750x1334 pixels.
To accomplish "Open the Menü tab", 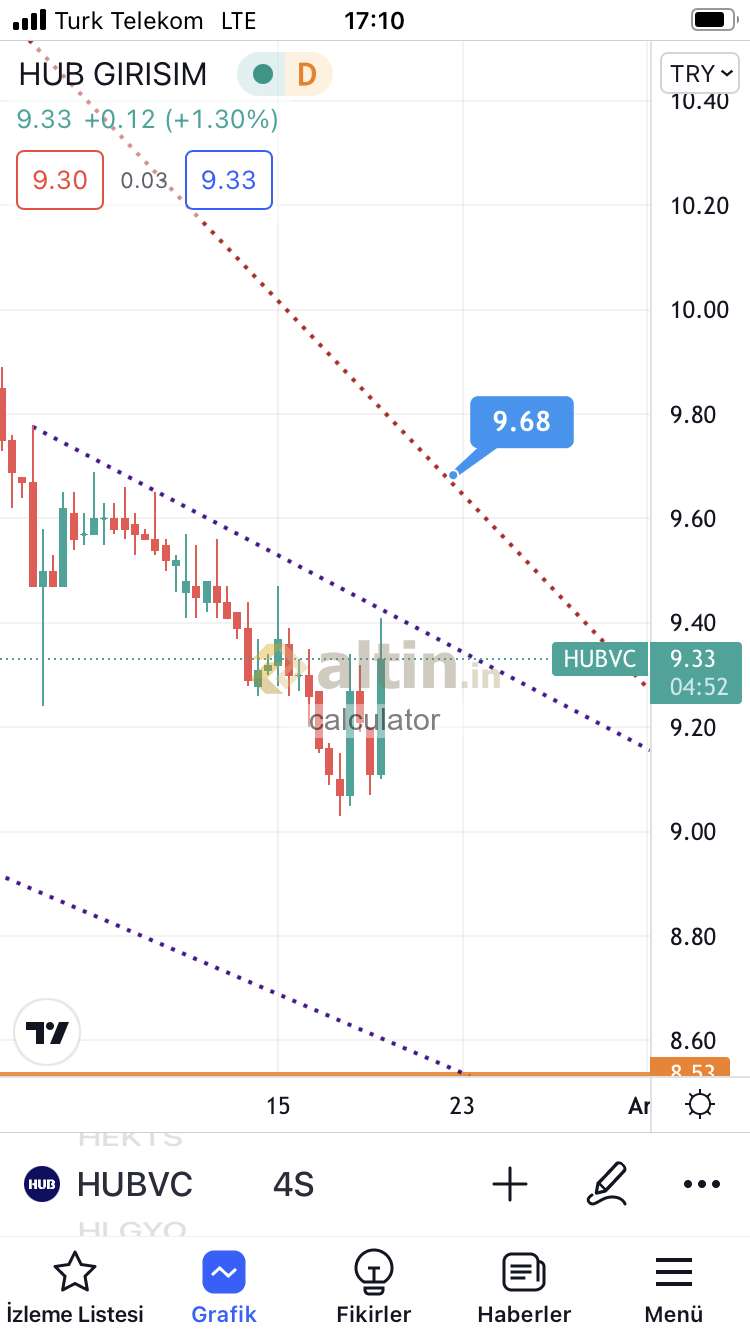I will click(x=674, y=1288).
